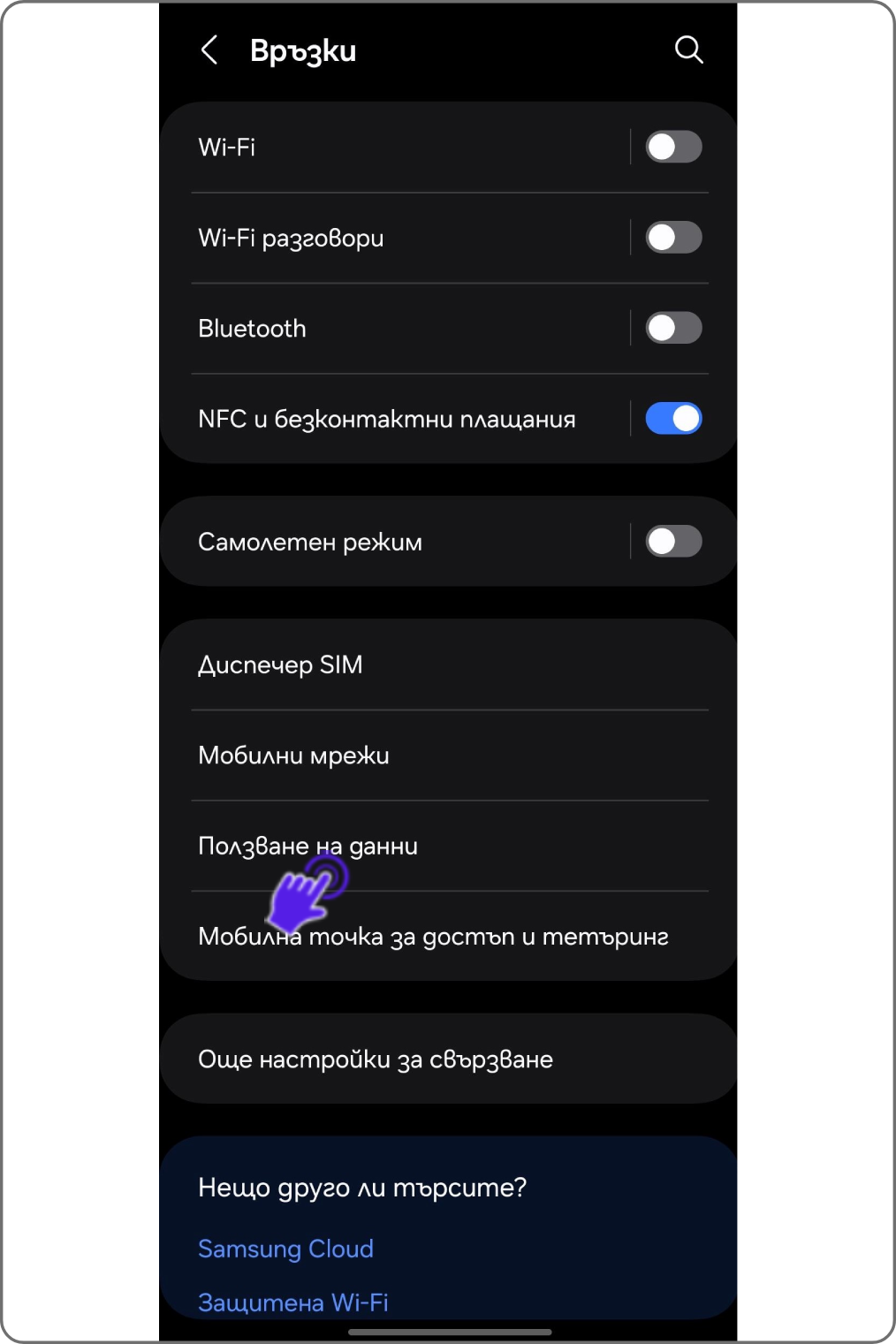The height and width of the screenshot is (1344, 896).
Task: Open search in Settings
Action: [689, 50]
